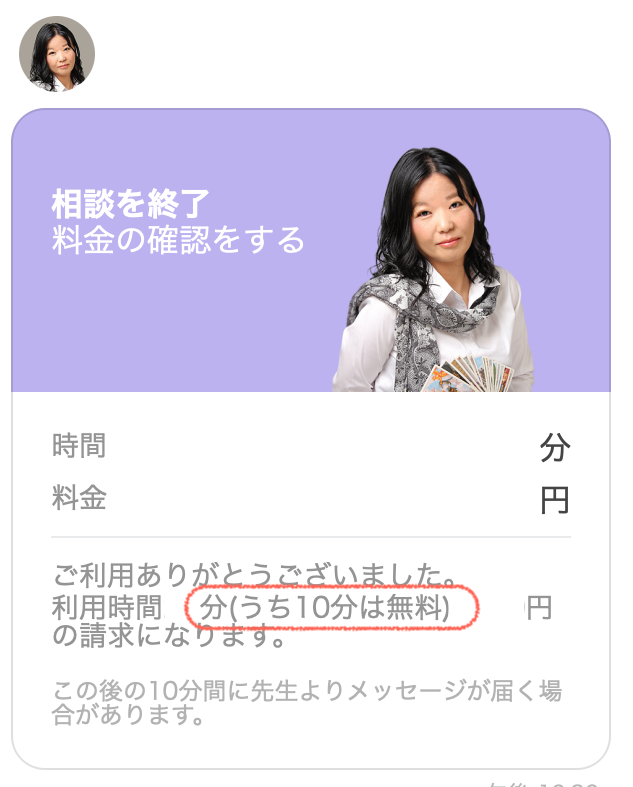Open the fortune teller's profile avatar
The width and height of the screenshot is (633, 787).
coord(57,54)
